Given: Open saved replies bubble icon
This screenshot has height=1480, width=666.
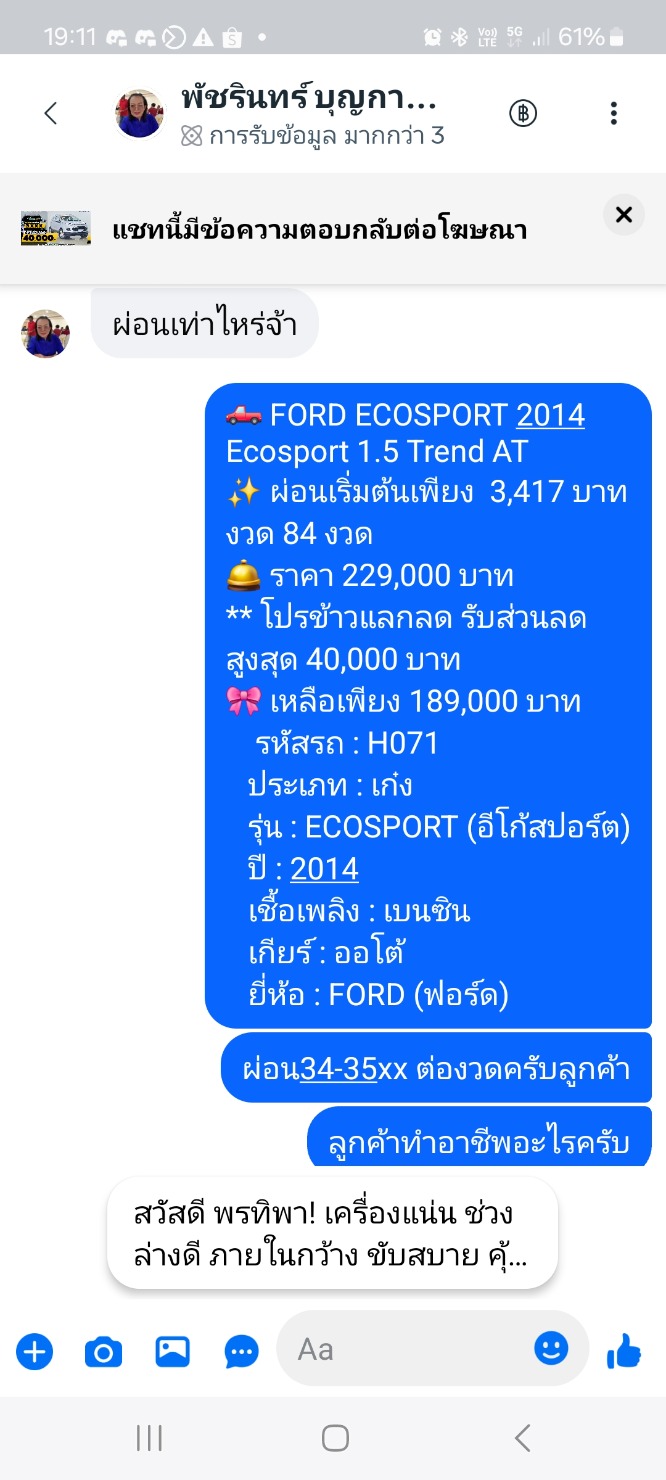Looking at the screenshot, I should (x=242, y=1352).
